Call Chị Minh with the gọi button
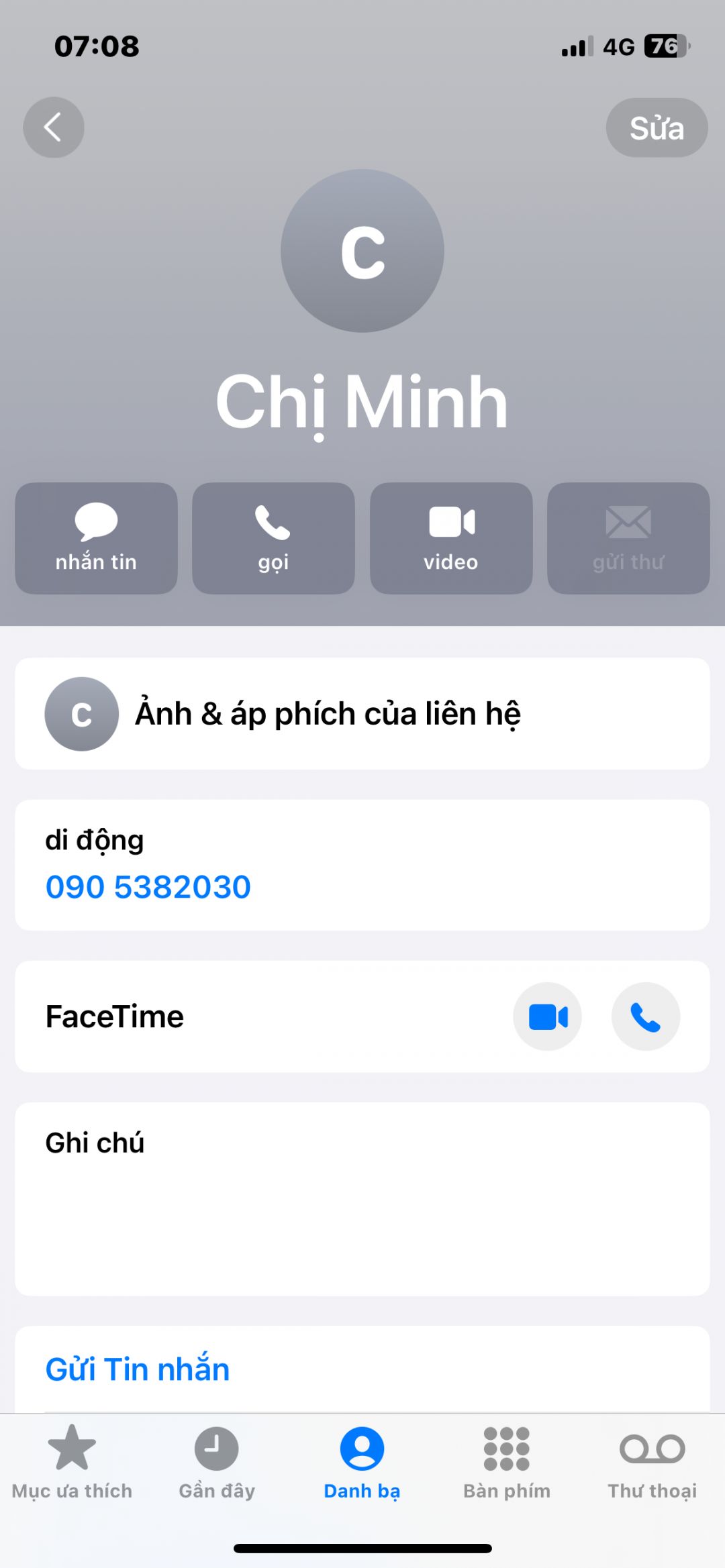Image resolution: width=725 pixels, height=1568 pixels. (273, 538)
